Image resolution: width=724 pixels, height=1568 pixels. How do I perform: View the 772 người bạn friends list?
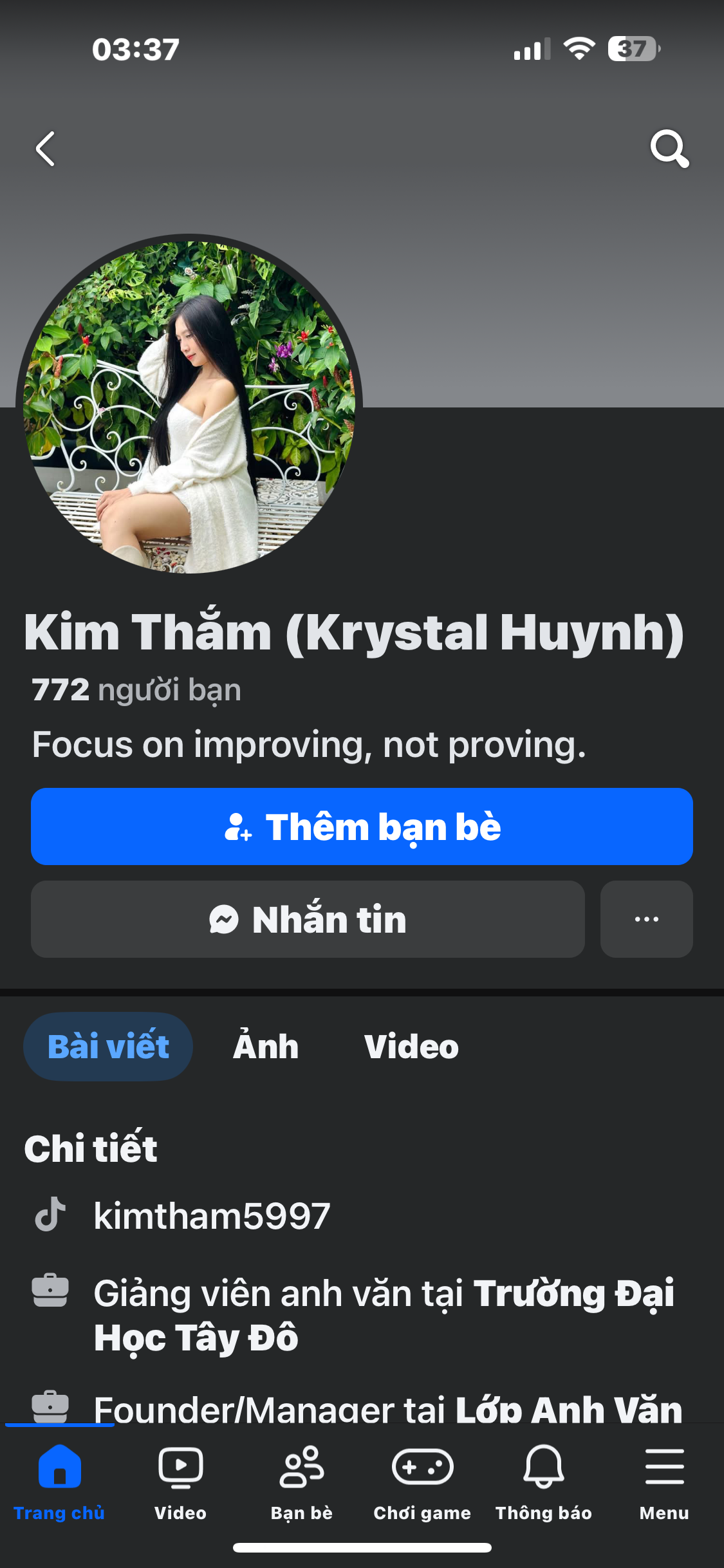136,690
